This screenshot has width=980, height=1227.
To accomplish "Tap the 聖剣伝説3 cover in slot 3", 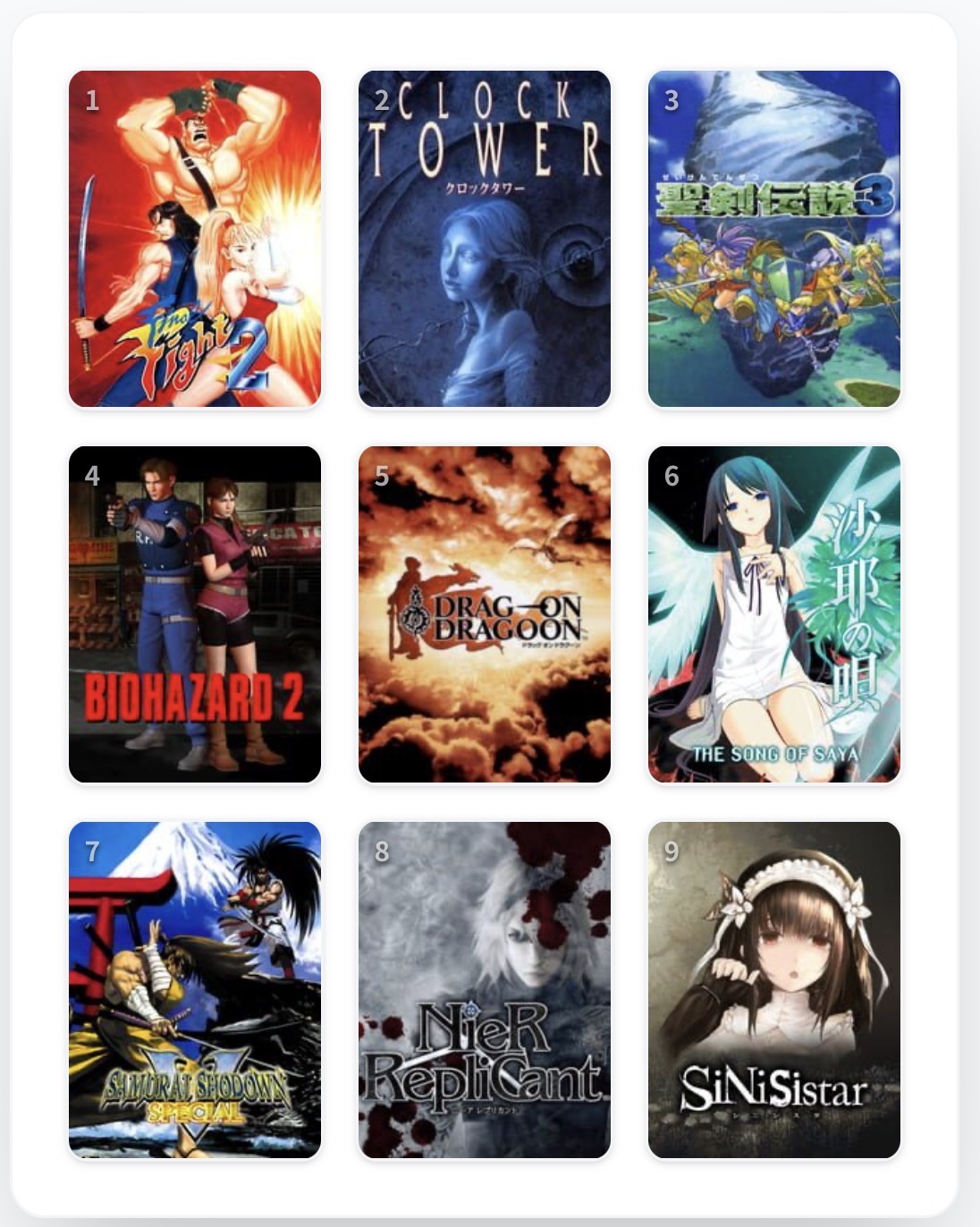I will (774, 239).
